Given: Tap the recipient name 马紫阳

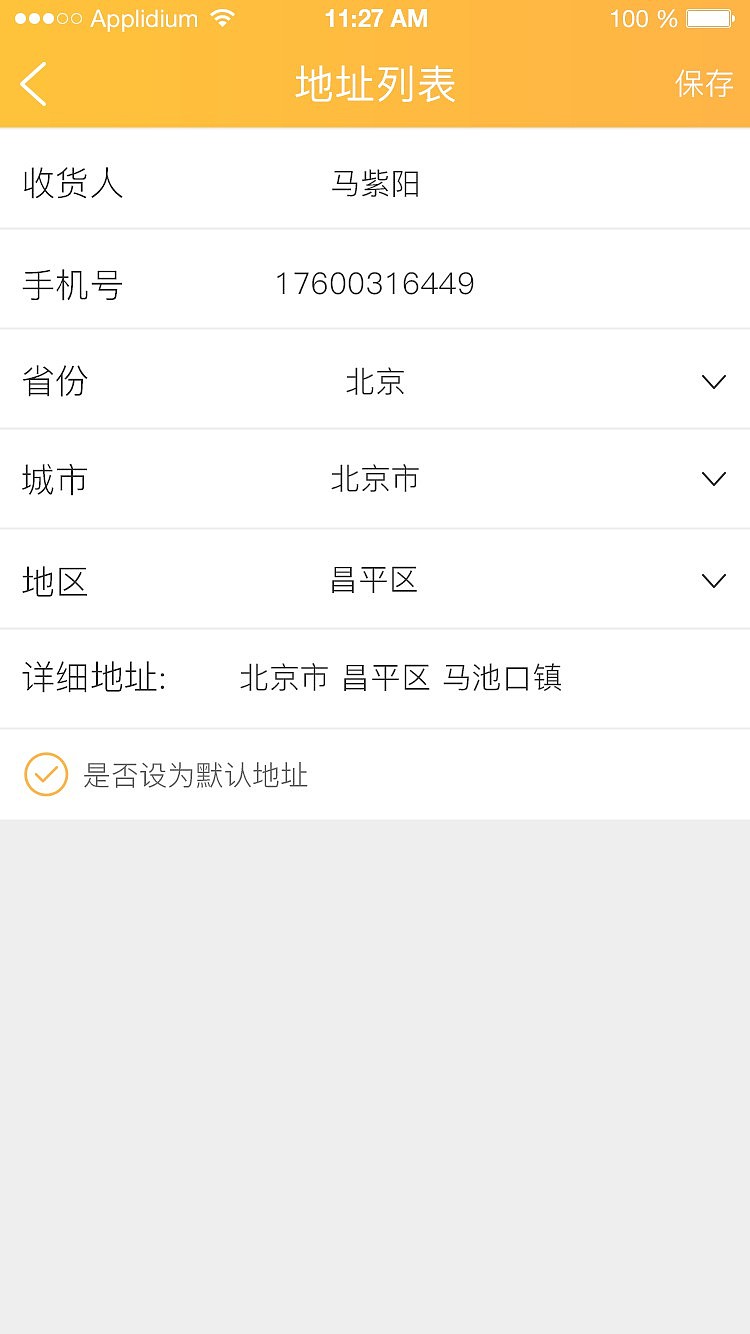Looking at the screenshot, I should pyautogui.click(x=375, y=183).
